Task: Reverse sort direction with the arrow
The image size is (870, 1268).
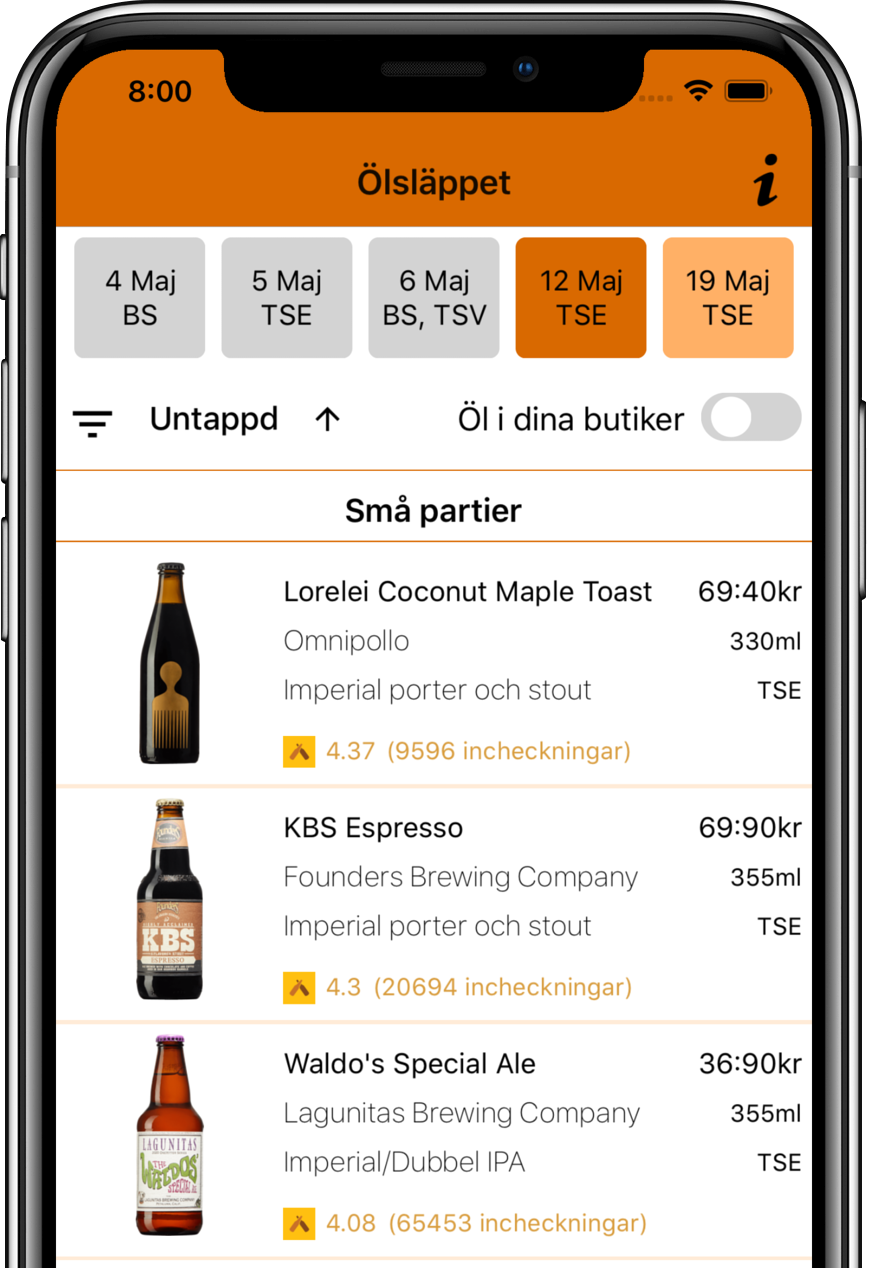Action: click(x=327, y=421)
